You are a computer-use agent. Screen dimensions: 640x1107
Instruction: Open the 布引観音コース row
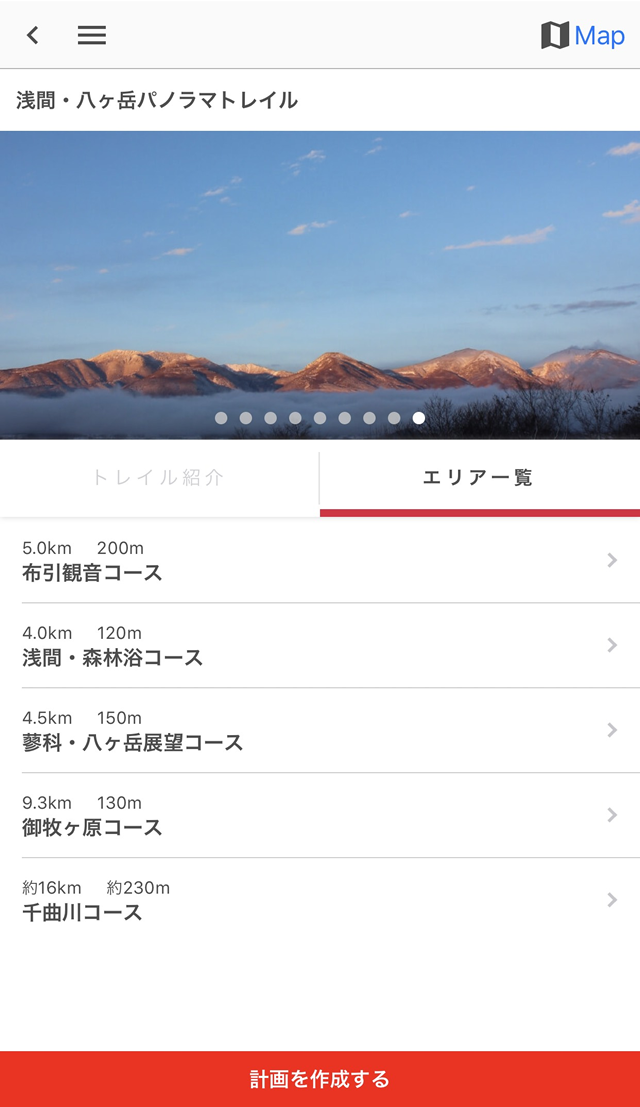320,561
